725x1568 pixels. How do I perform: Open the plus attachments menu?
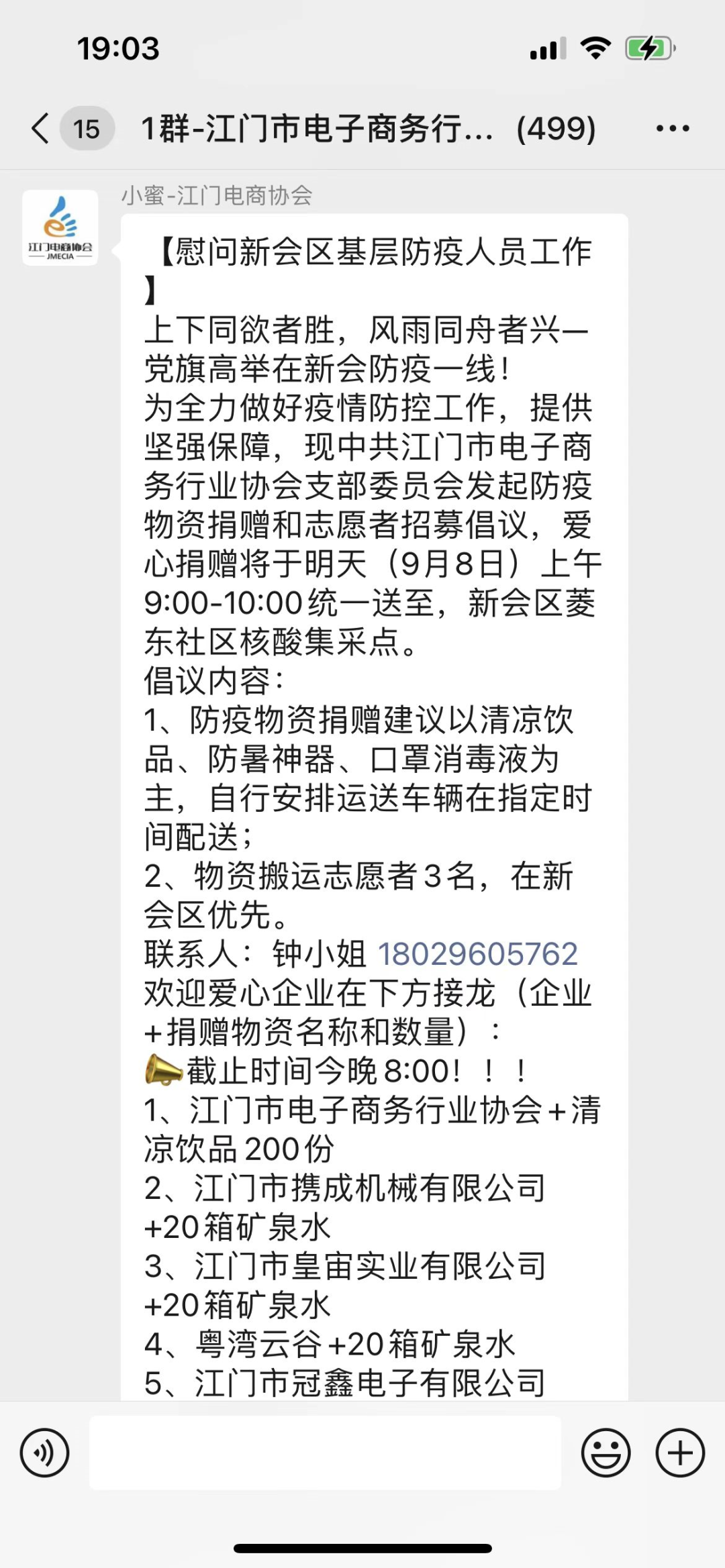pos(679,1453)
